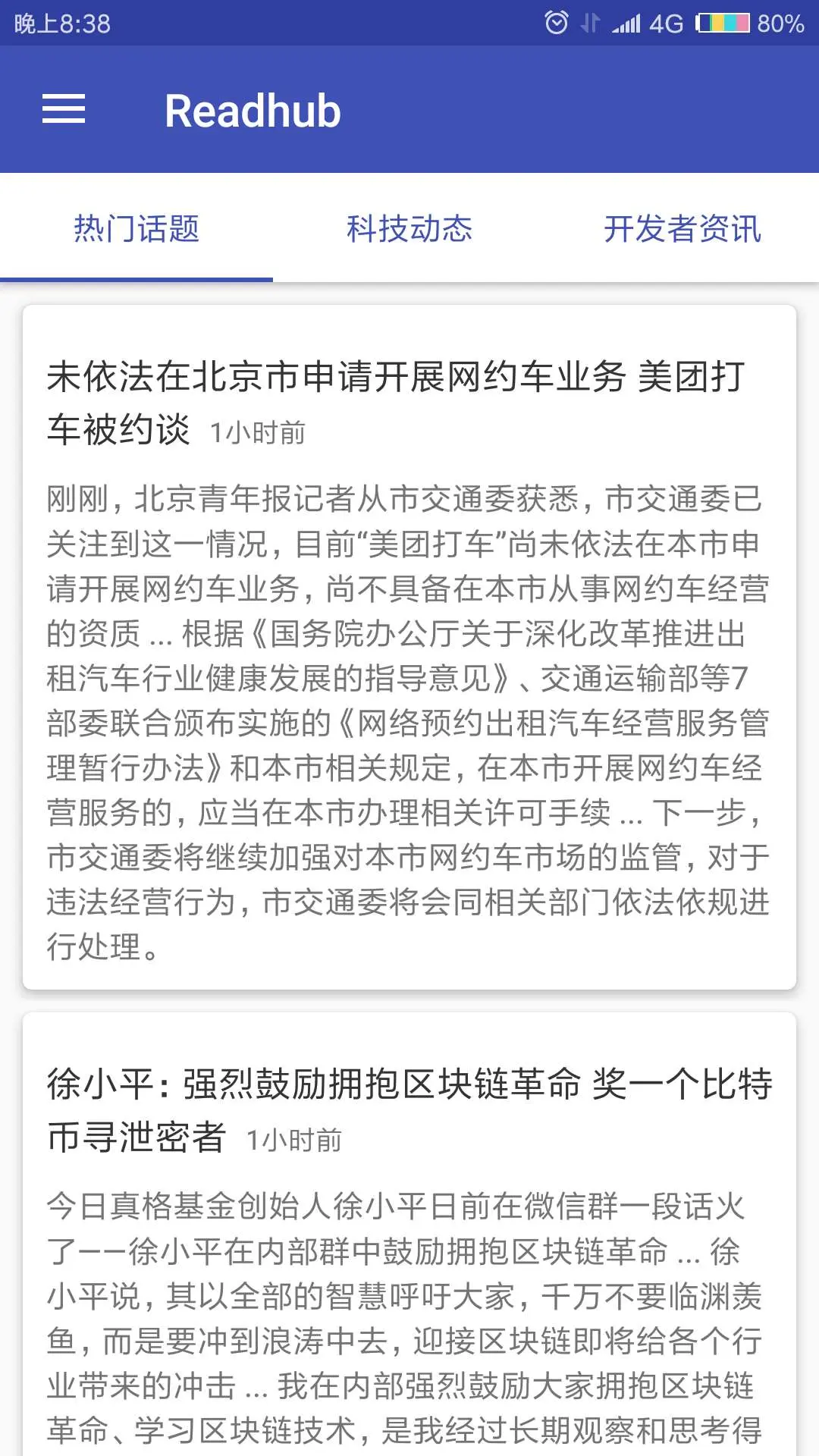Select the 热门话题 tab
This screenshot has height=1456, width=819.
[x=136, y=229]
